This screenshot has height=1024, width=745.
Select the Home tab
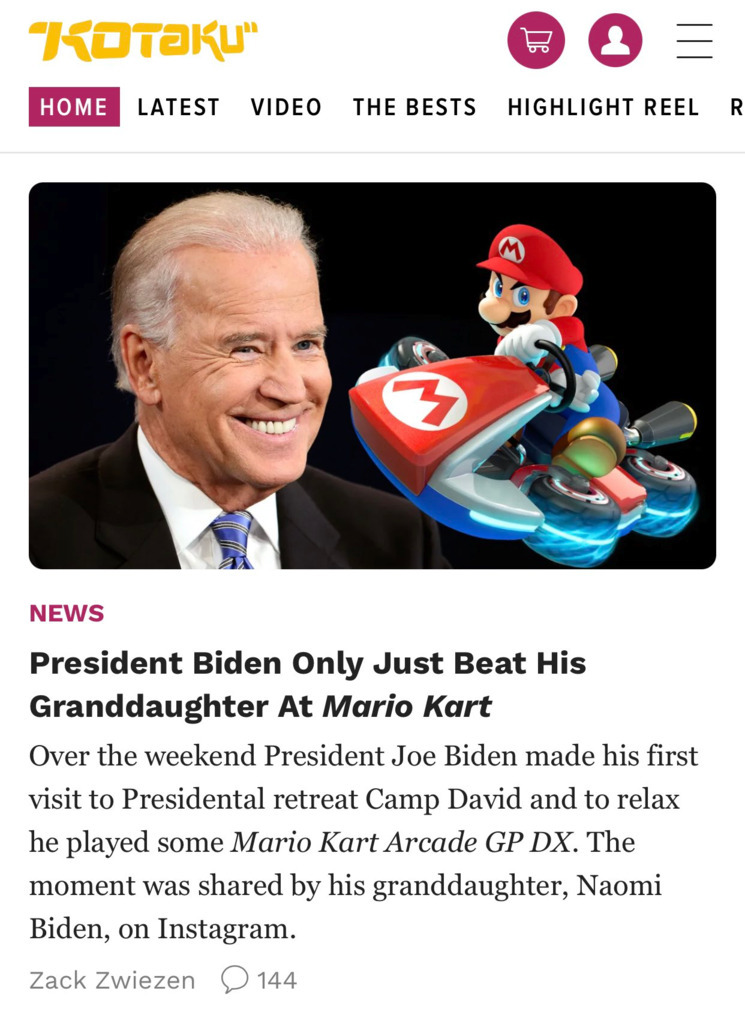click(x=74, y=107)
